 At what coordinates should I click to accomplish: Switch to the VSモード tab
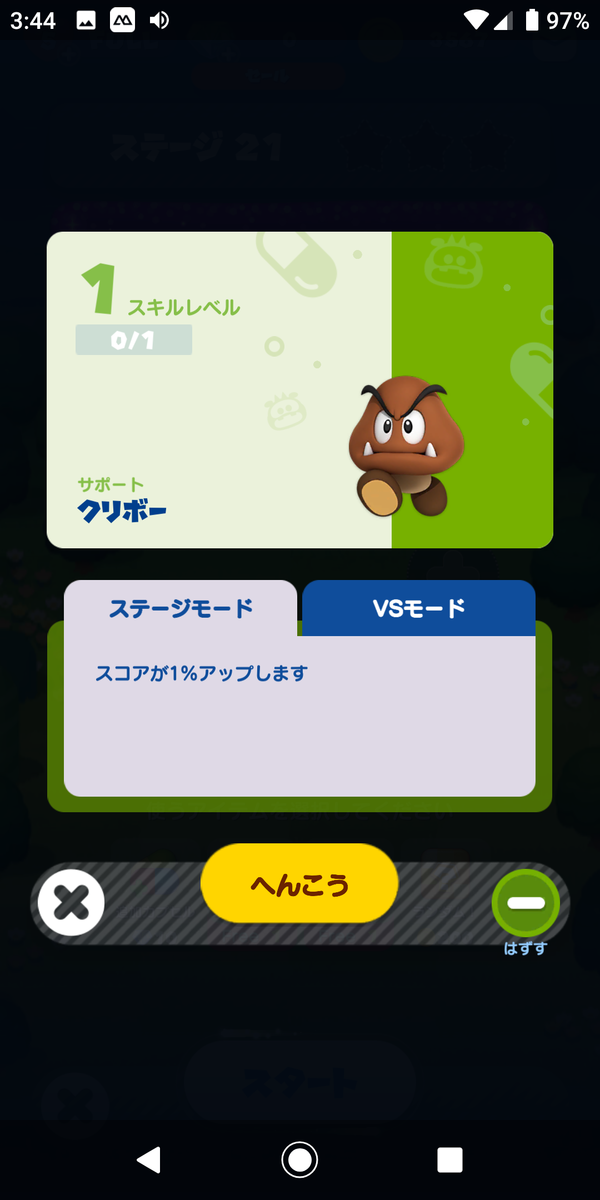(x=418, y=608)
